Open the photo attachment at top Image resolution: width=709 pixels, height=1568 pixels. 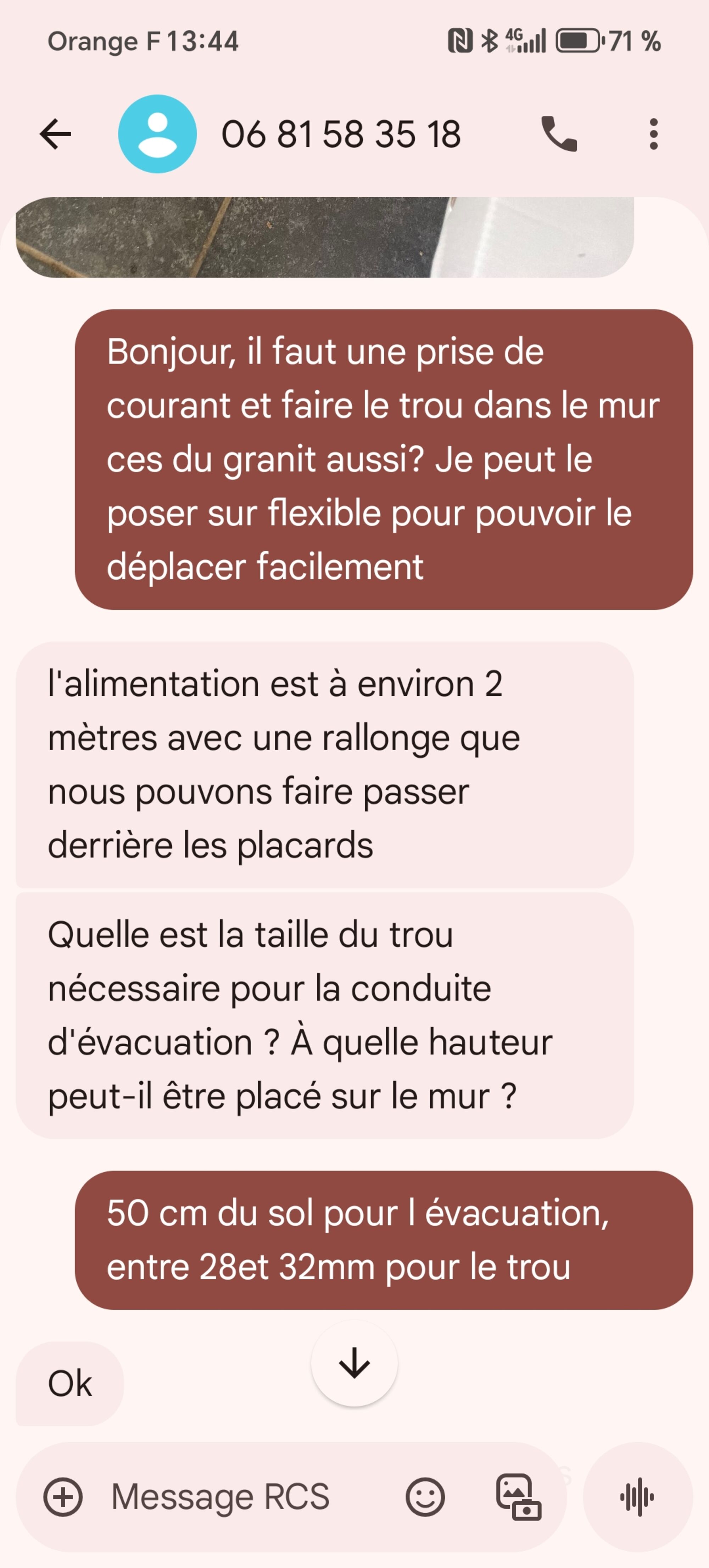coord(324,237)
